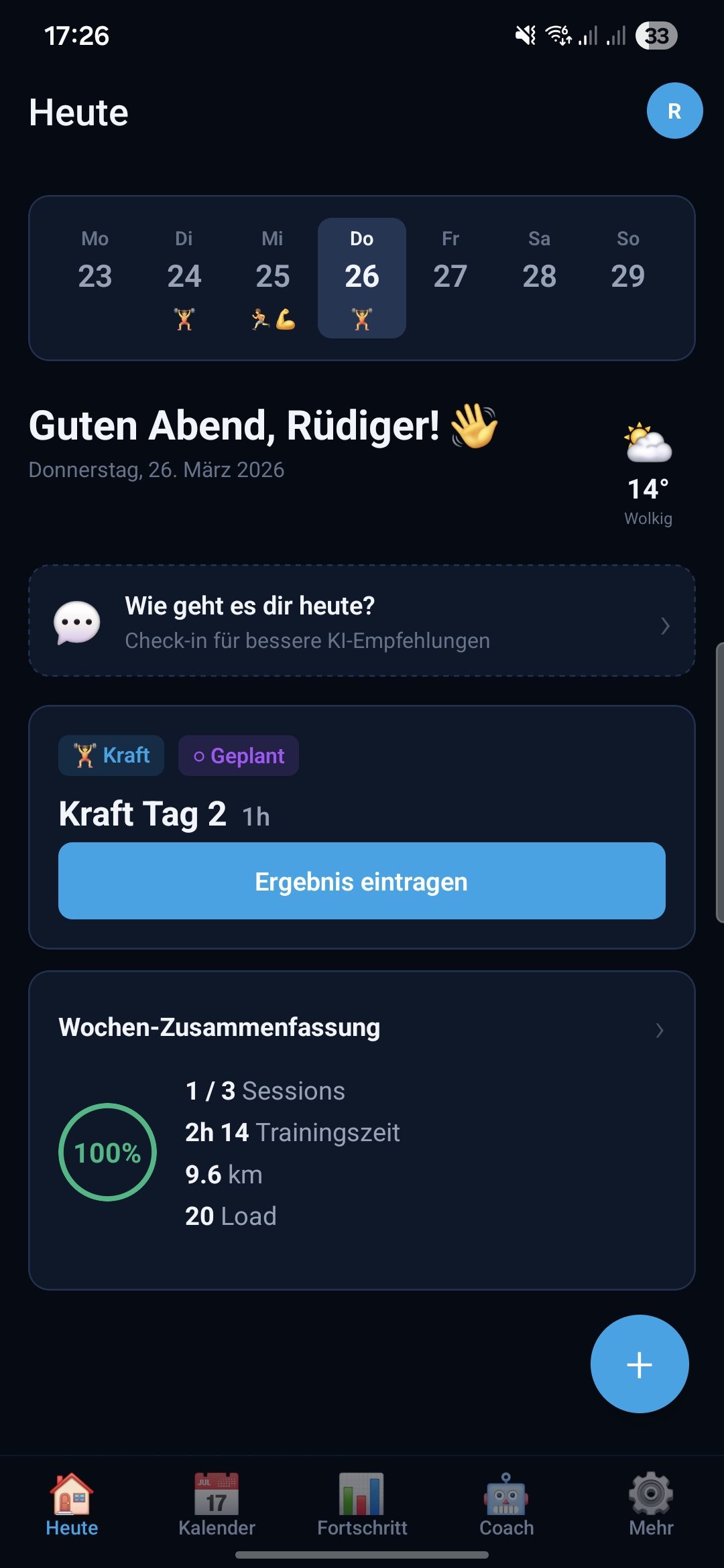Image resolution: width=724 pixels, height=1568 pixels.
Task: Open the Wochen-Zusammenfassung card
Action: click(x=362, y=1029)
